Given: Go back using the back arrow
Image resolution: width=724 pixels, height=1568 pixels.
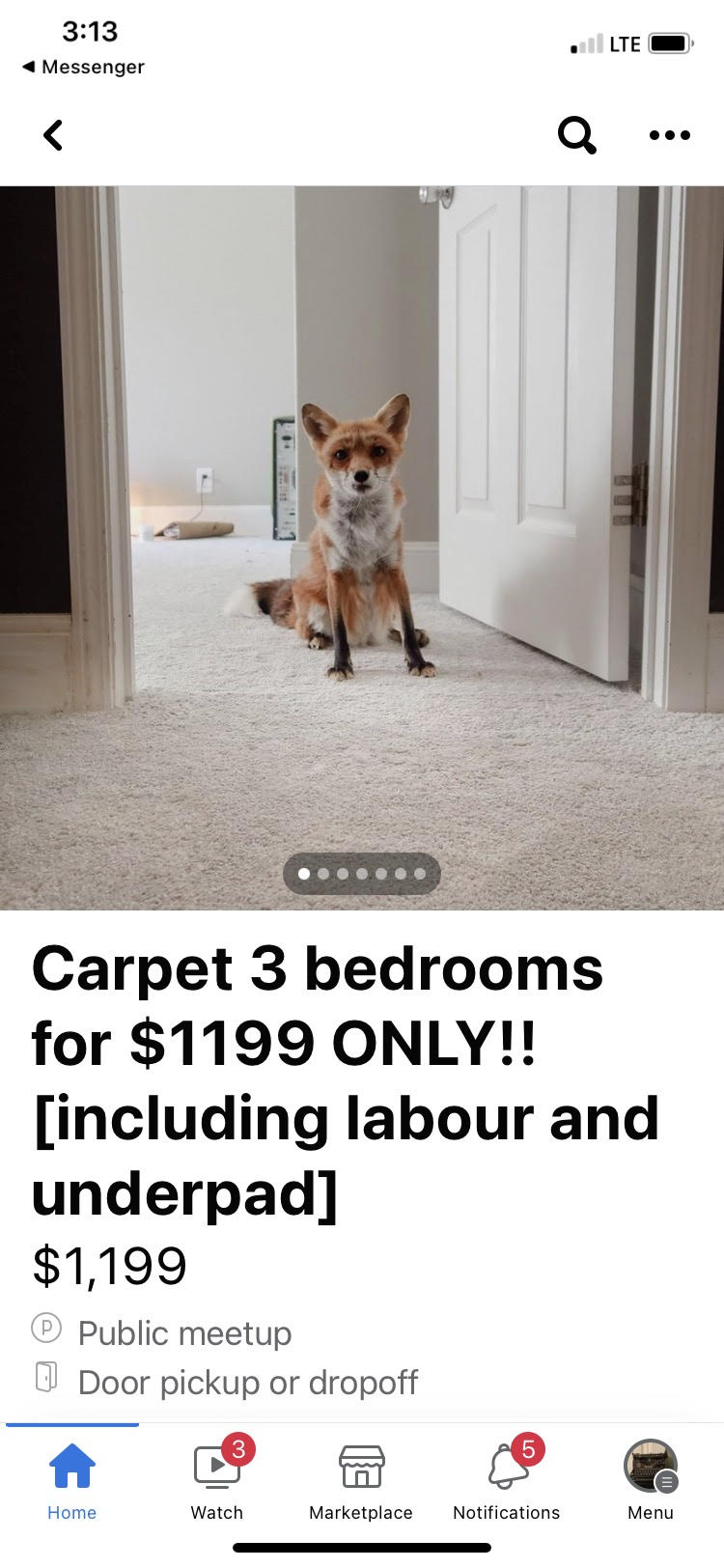Looking at the screenshot, I should 54,135.
